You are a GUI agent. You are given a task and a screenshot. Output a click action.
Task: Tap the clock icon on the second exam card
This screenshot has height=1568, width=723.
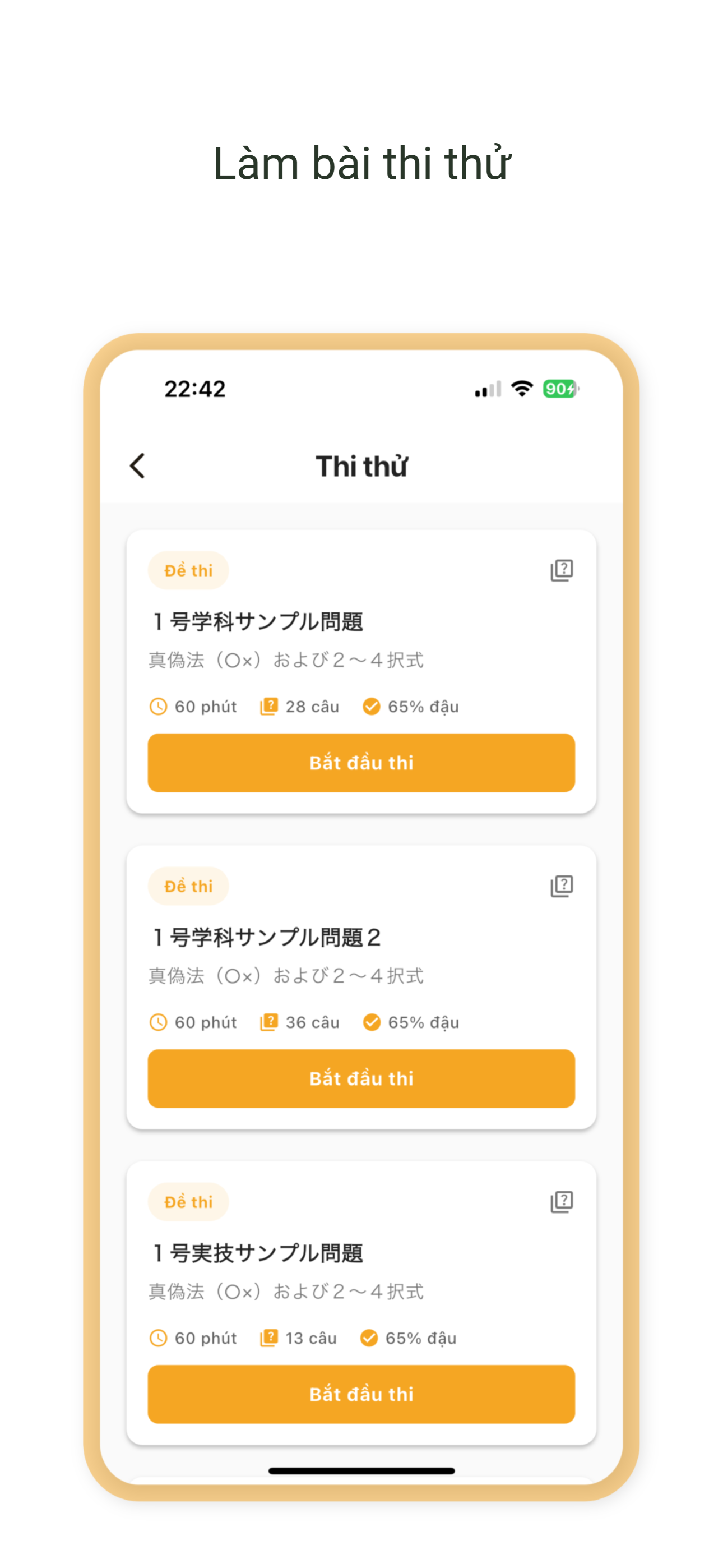click(x=157, y=1022)
